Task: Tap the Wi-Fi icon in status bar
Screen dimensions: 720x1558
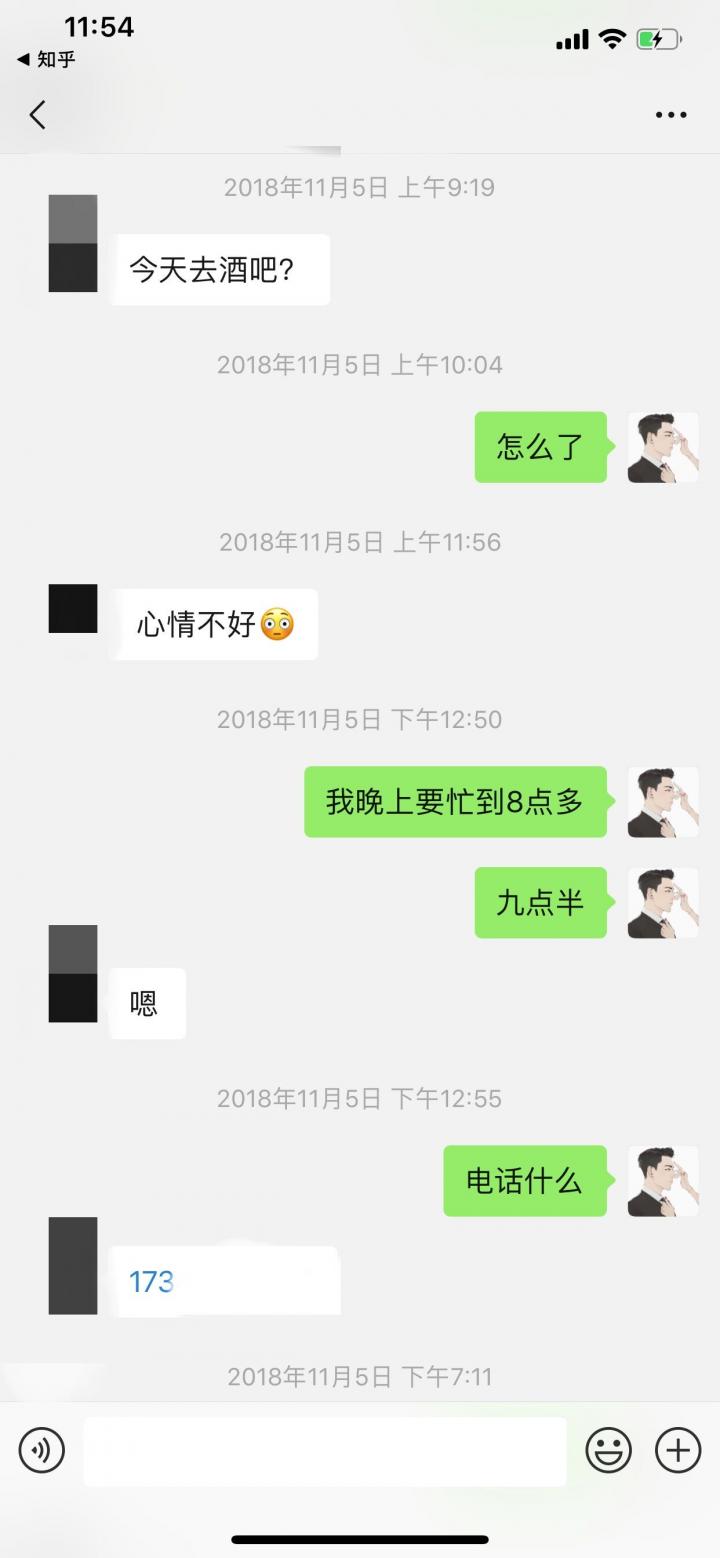Action: pos(612,36)
